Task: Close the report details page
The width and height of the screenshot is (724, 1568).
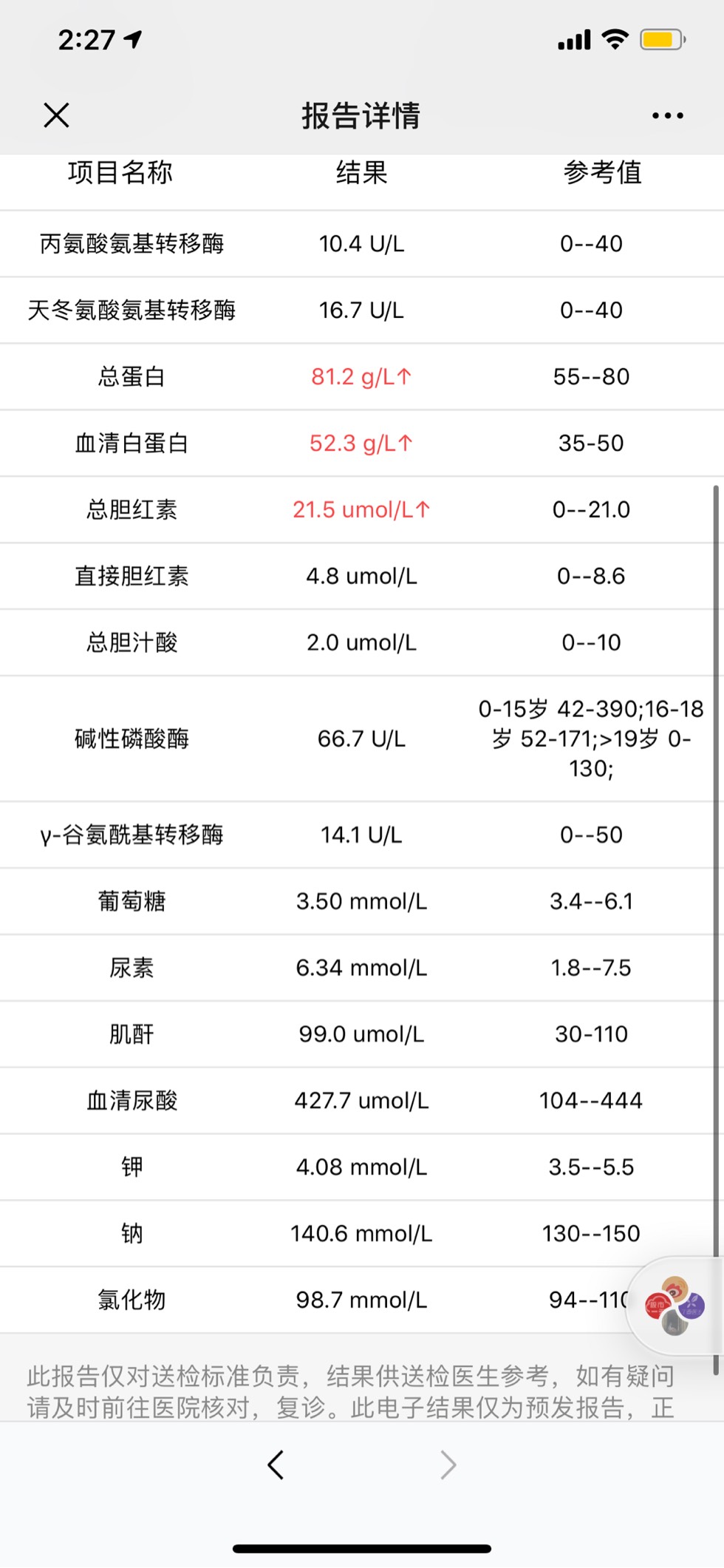Action: (56, 115)
